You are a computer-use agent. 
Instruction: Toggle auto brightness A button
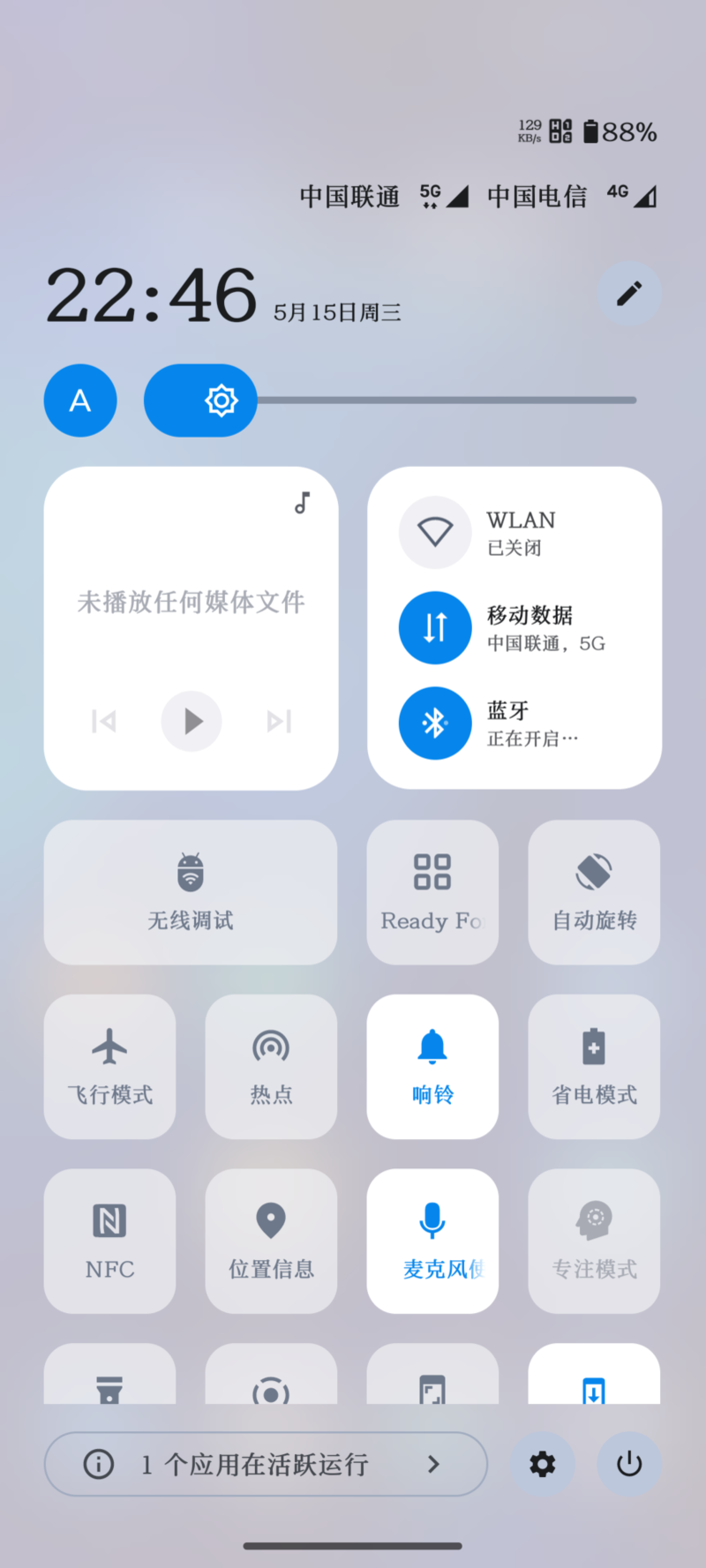tap(80, 401)
